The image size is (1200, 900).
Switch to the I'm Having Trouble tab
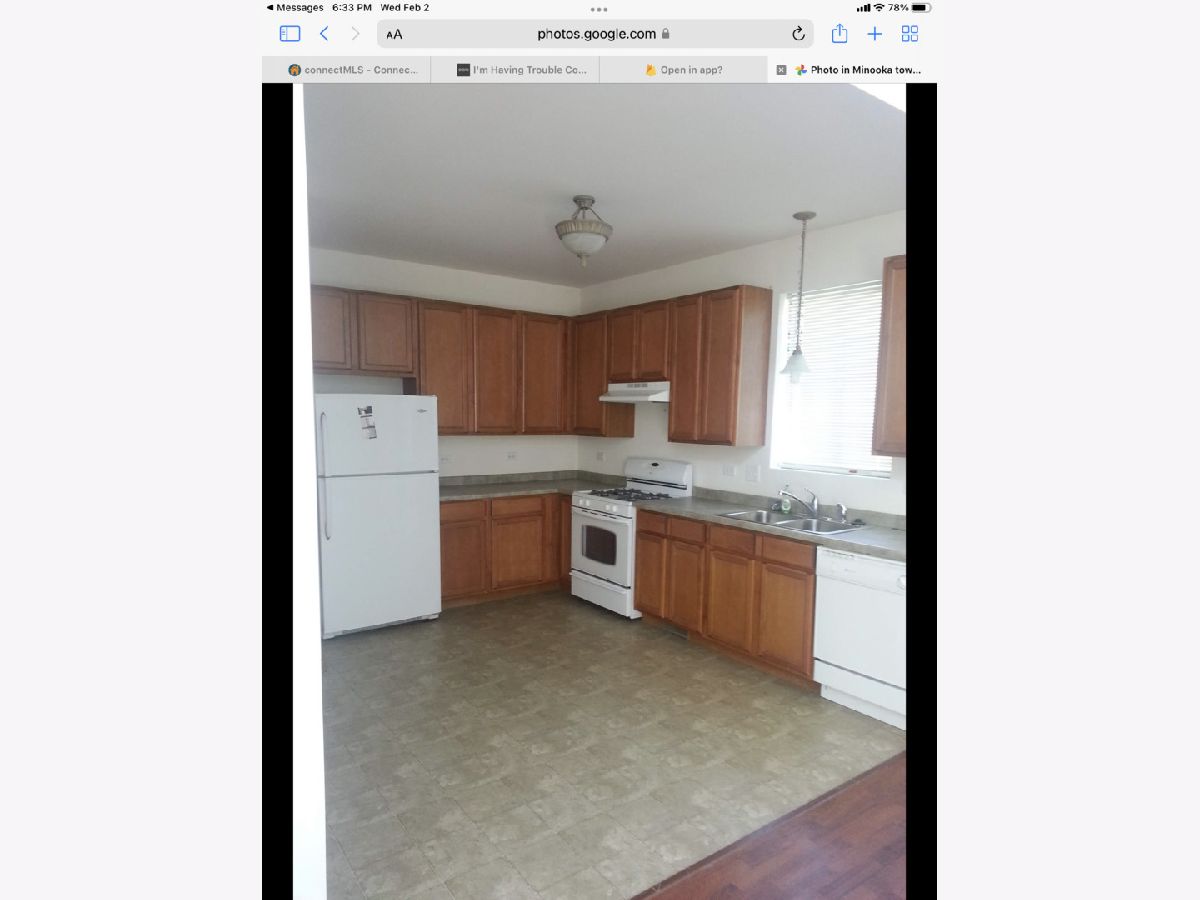(x=515, y=70)
